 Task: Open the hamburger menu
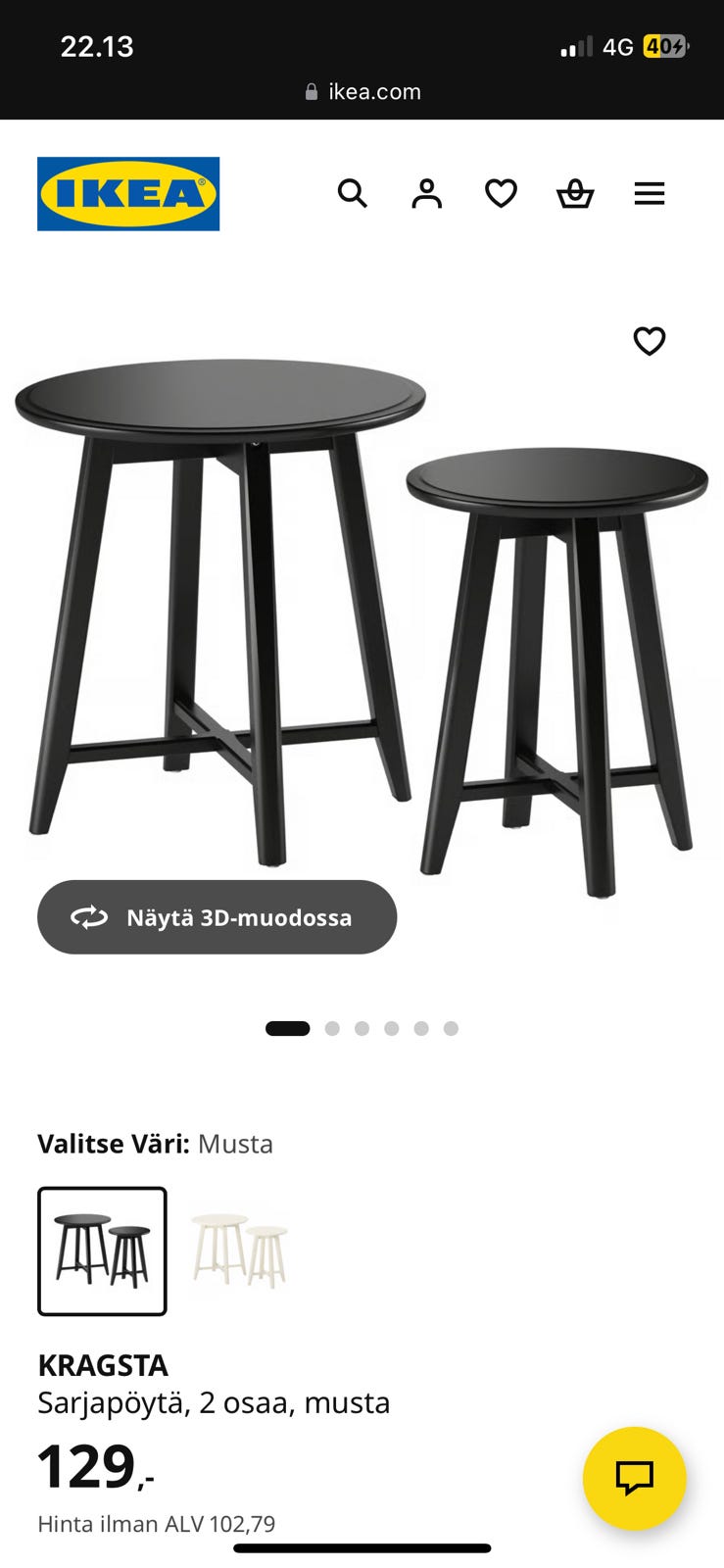coord(650,194)
